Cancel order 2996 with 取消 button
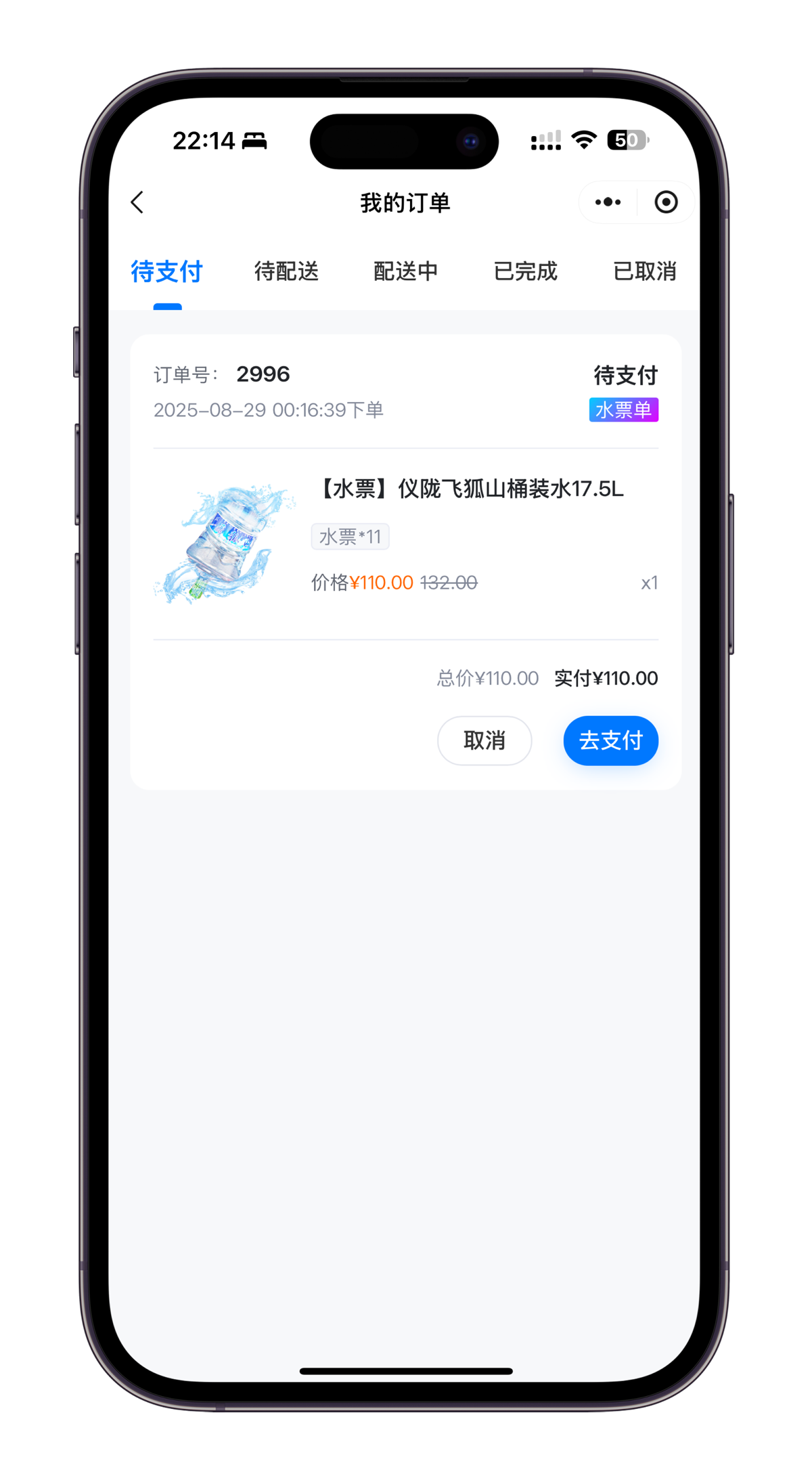Screen dimensions: 812x1482 click(484, 740)
